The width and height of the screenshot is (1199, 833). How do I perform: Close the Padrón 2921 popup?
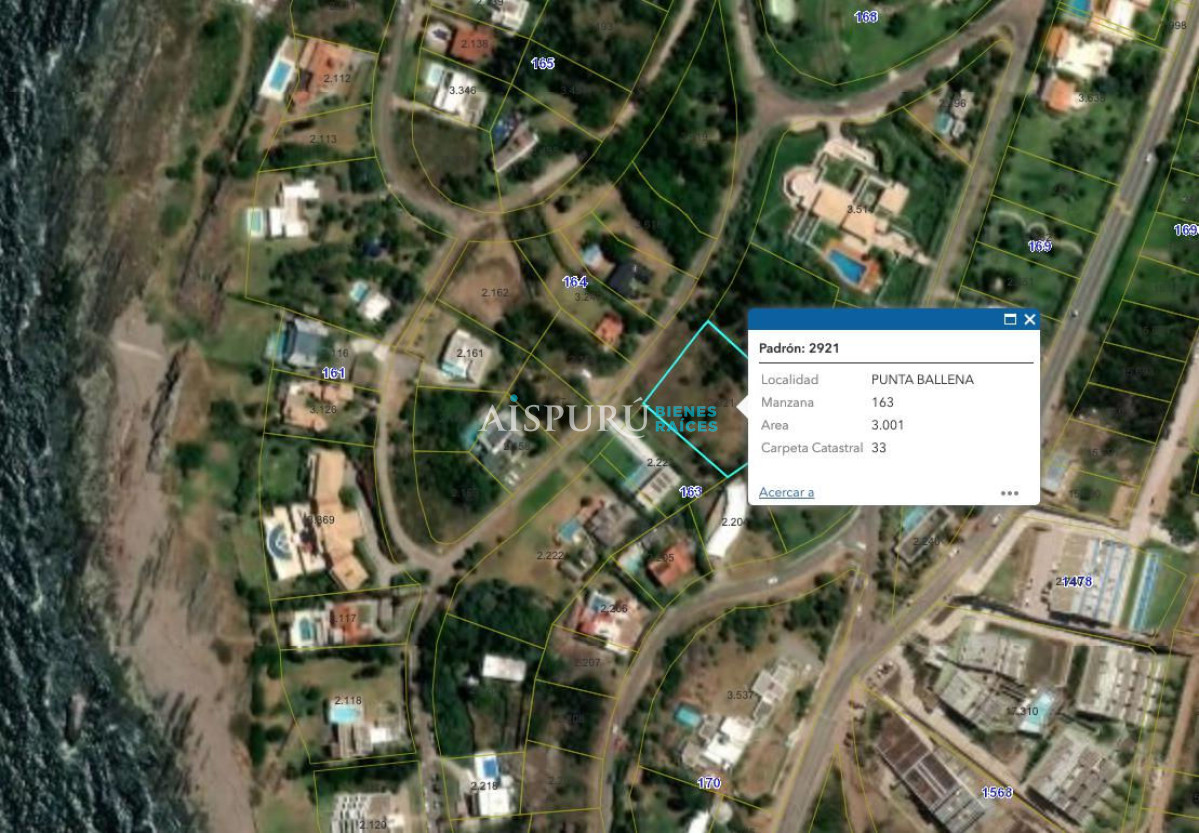(x=1030, y=320)
